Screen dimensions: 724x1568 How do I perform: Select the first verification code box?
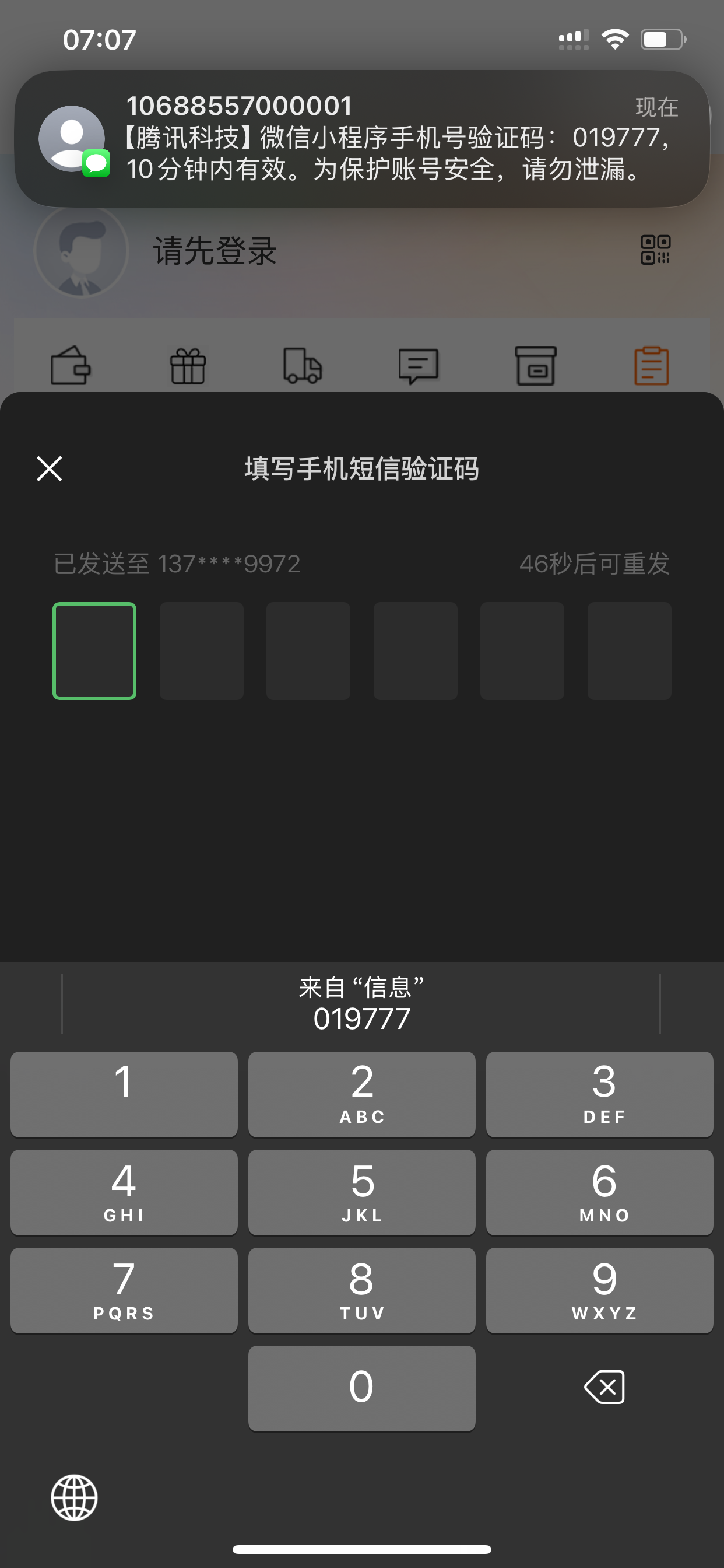click(x=94, y=650)
